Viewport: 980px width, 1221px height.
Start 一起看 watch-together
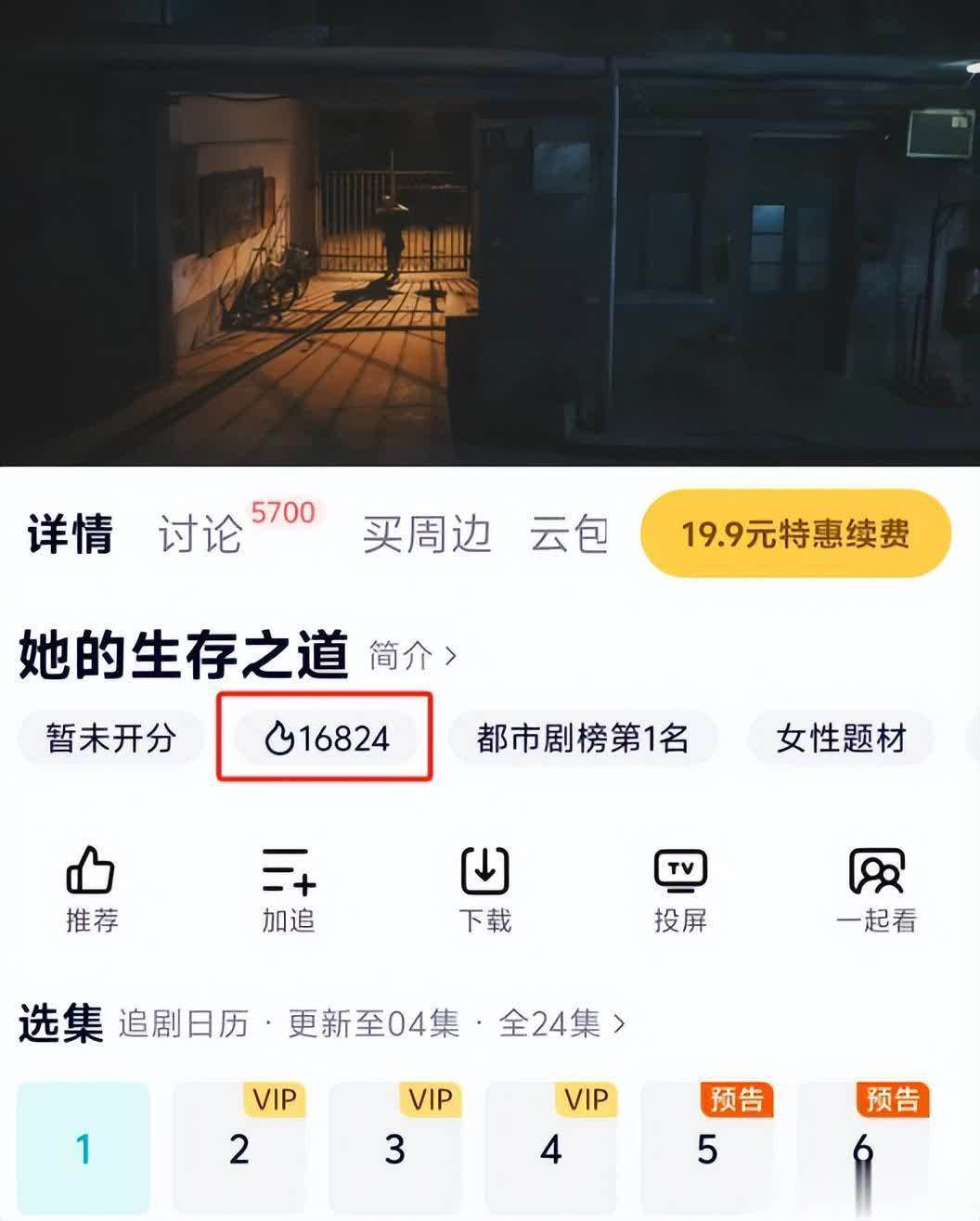tap(876, 888)
